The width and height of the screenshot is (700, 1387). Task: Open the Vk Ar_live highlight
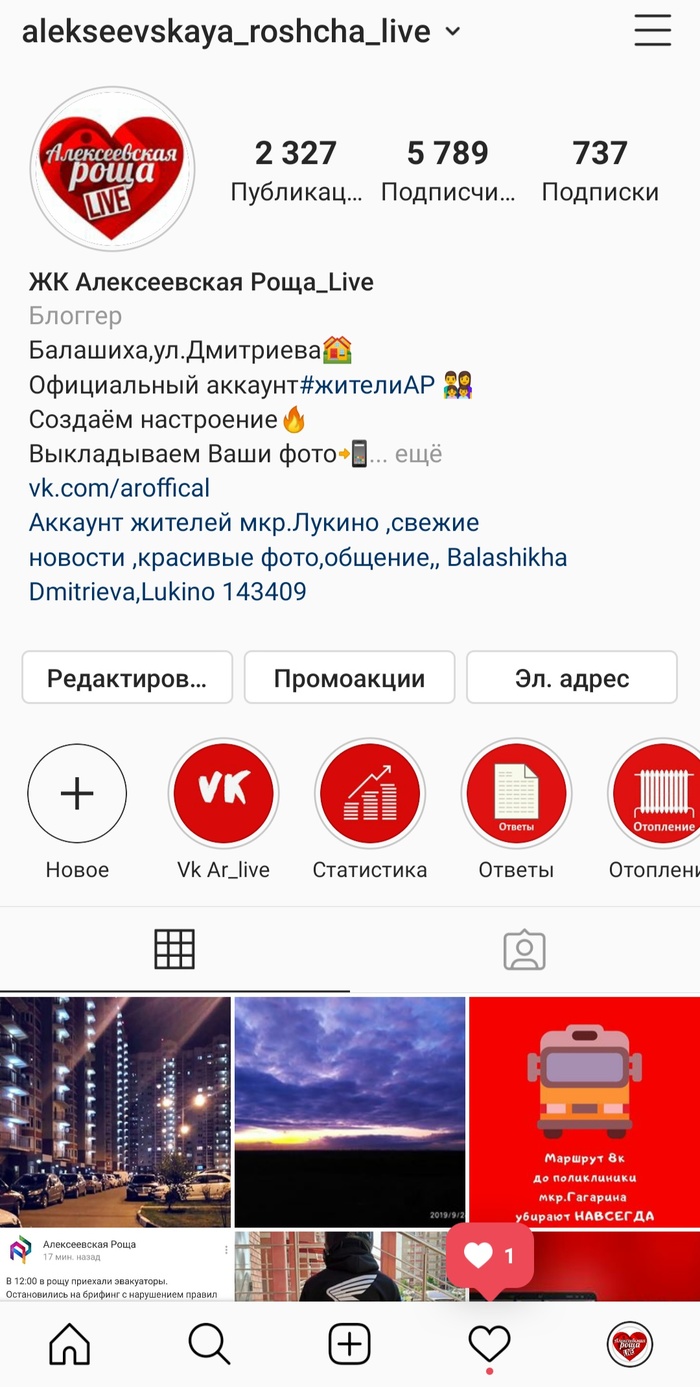(x=223, y=794)
